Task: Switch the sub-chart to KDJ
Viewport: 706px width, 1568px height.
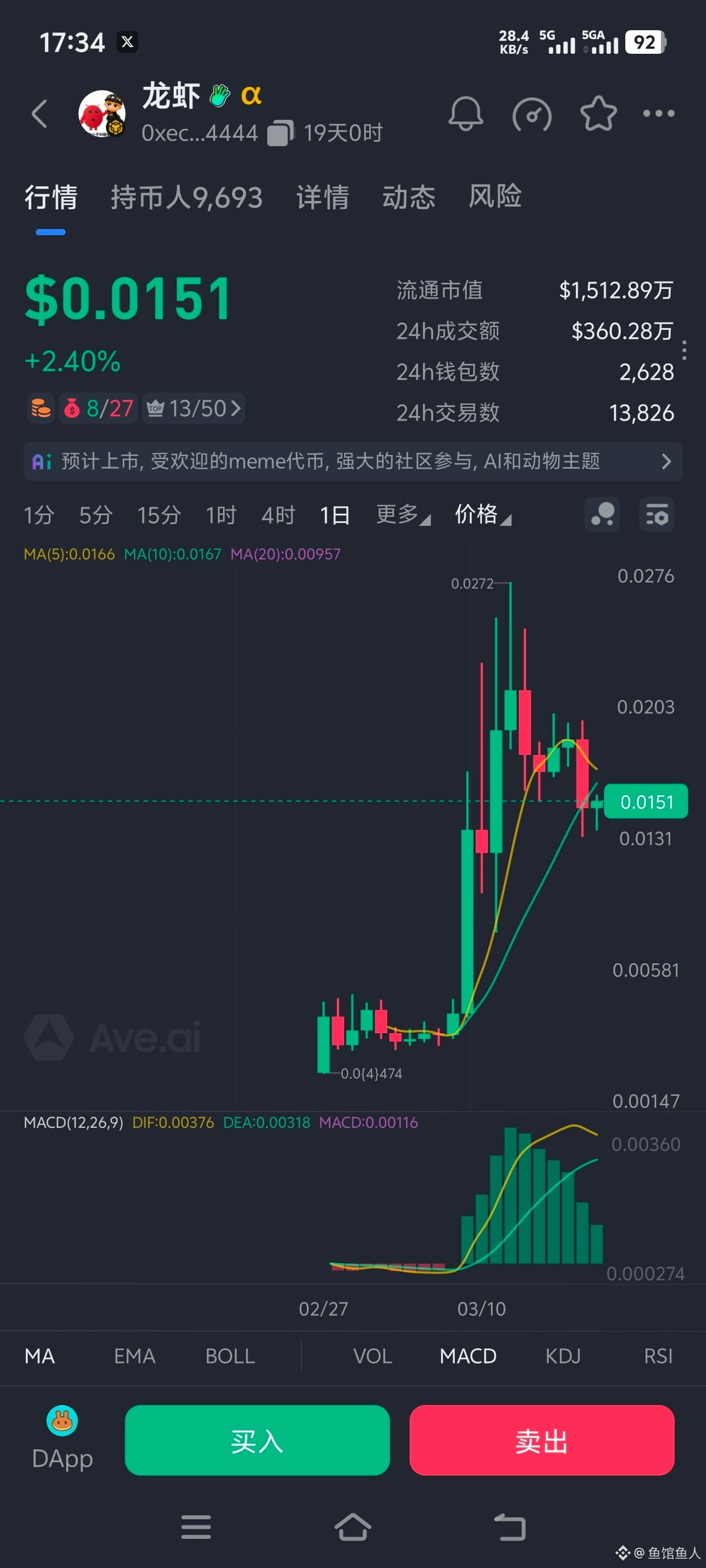Action: tap(562, 1356)
